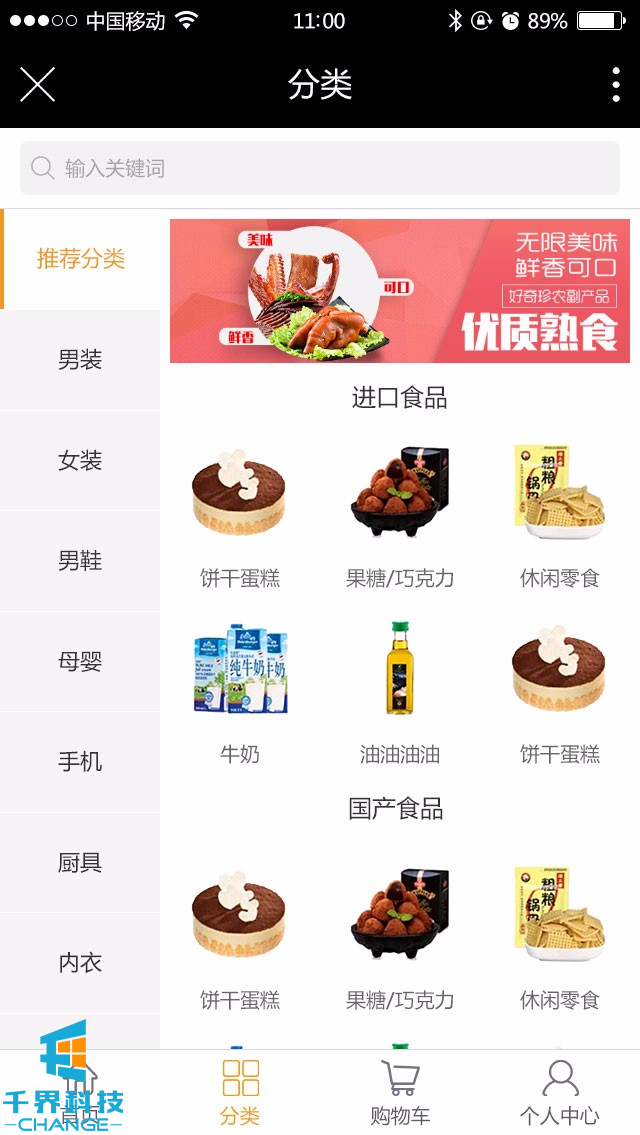Screen dimensions: 640x1135
Task: Open the 优质熟食 promo banner
Action: (x=400, y=291)
